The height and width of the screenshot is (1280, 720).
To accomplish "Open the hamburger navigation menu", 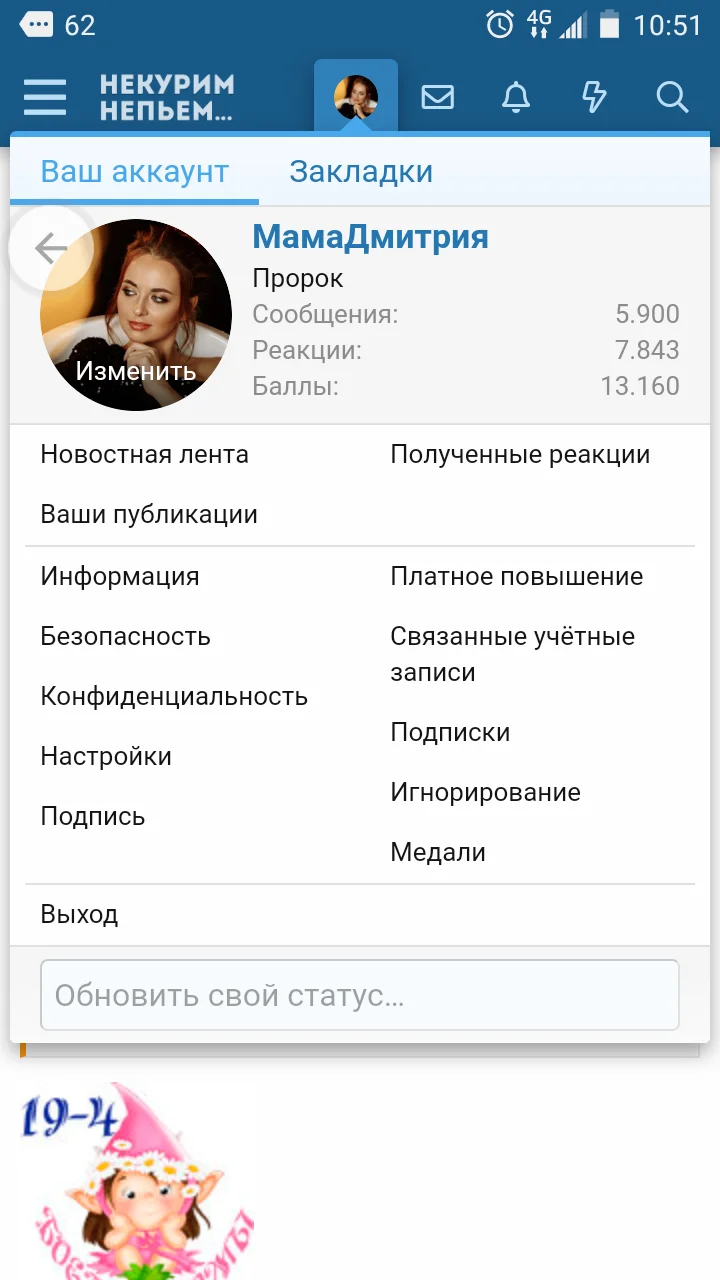I will (x=44, y=97).
